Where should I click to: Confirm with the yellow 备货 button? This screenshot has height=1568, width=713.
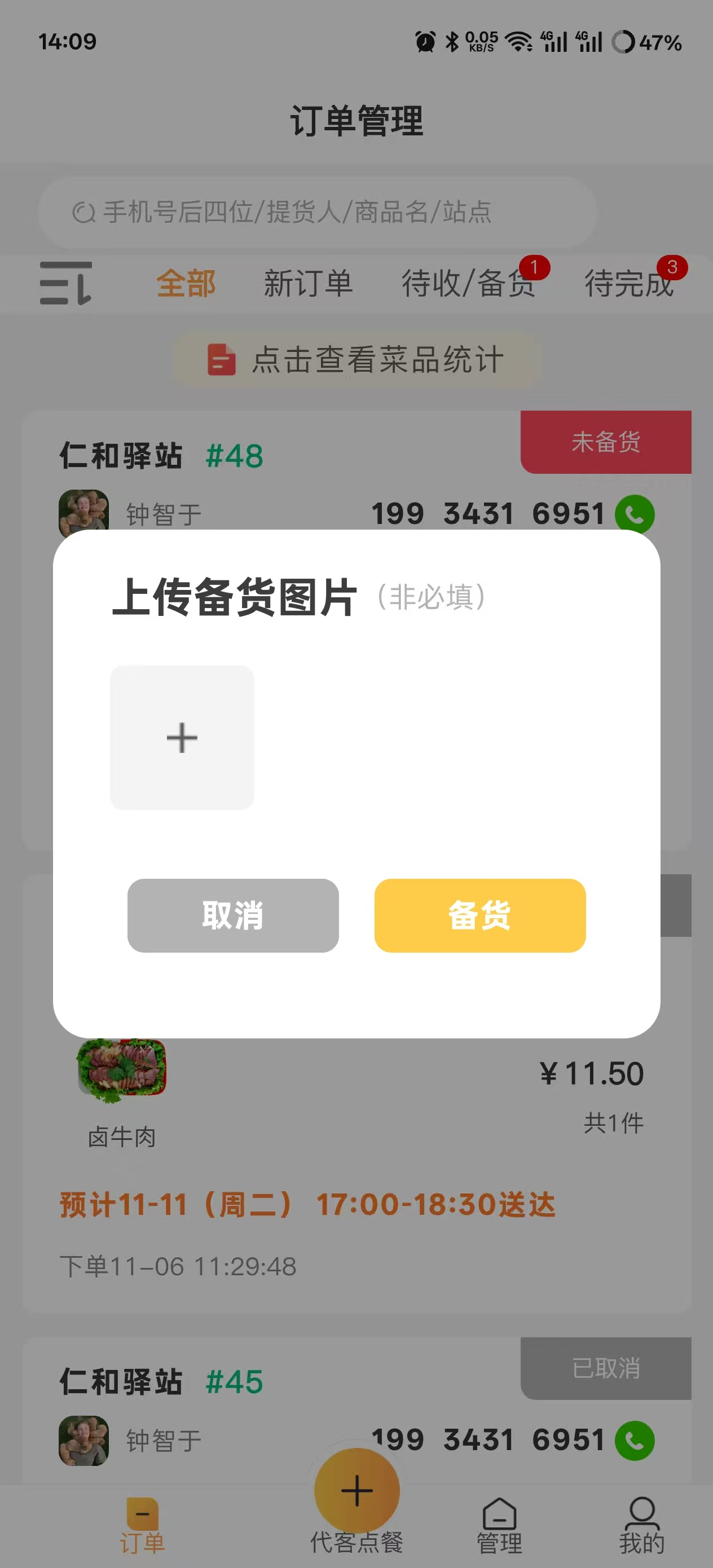480,915
